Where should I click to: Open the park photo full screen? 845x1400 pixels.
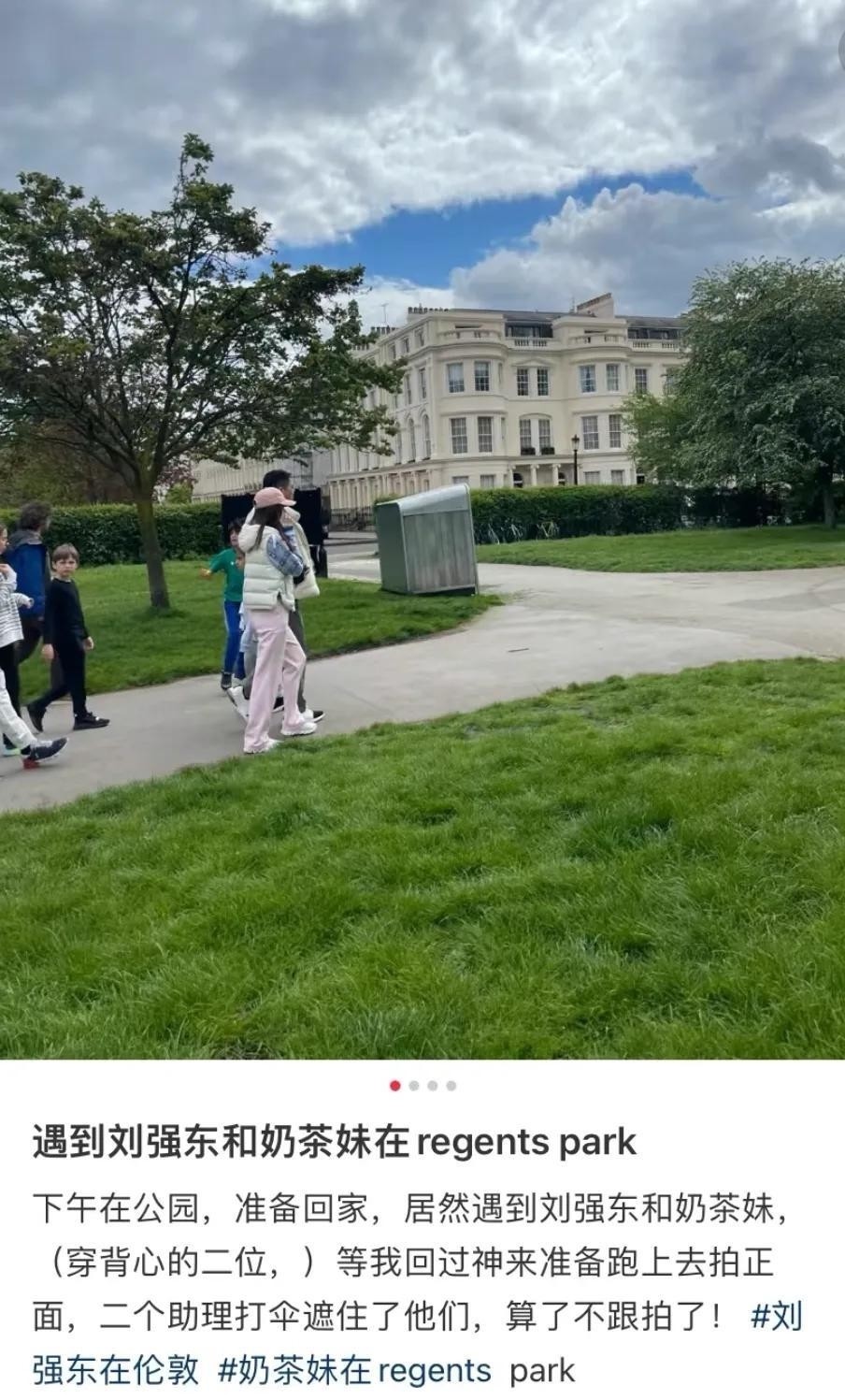(x=422, y=529)
